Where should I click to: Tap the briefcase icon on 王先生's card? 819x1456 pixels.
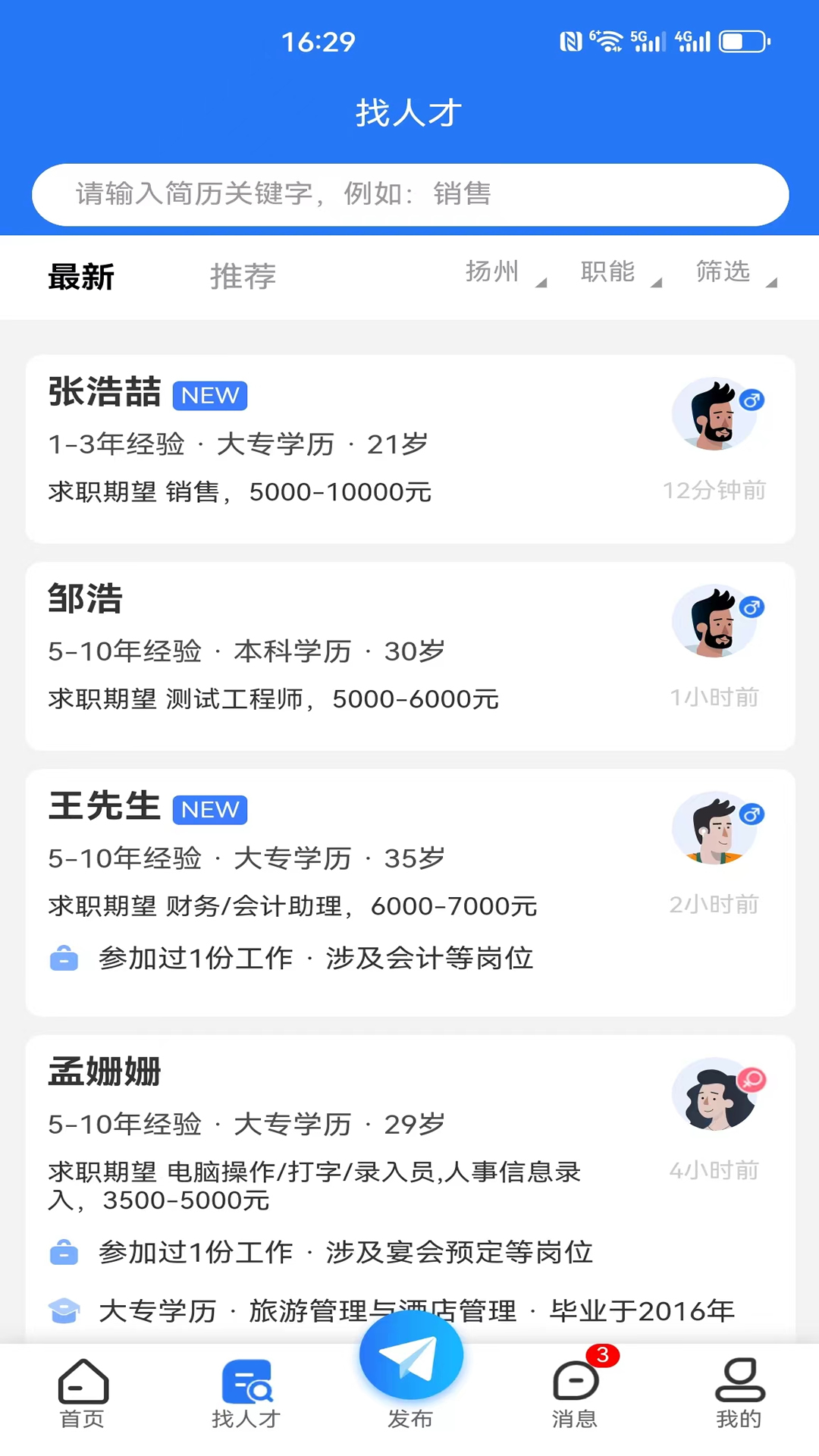coord(65,958)
